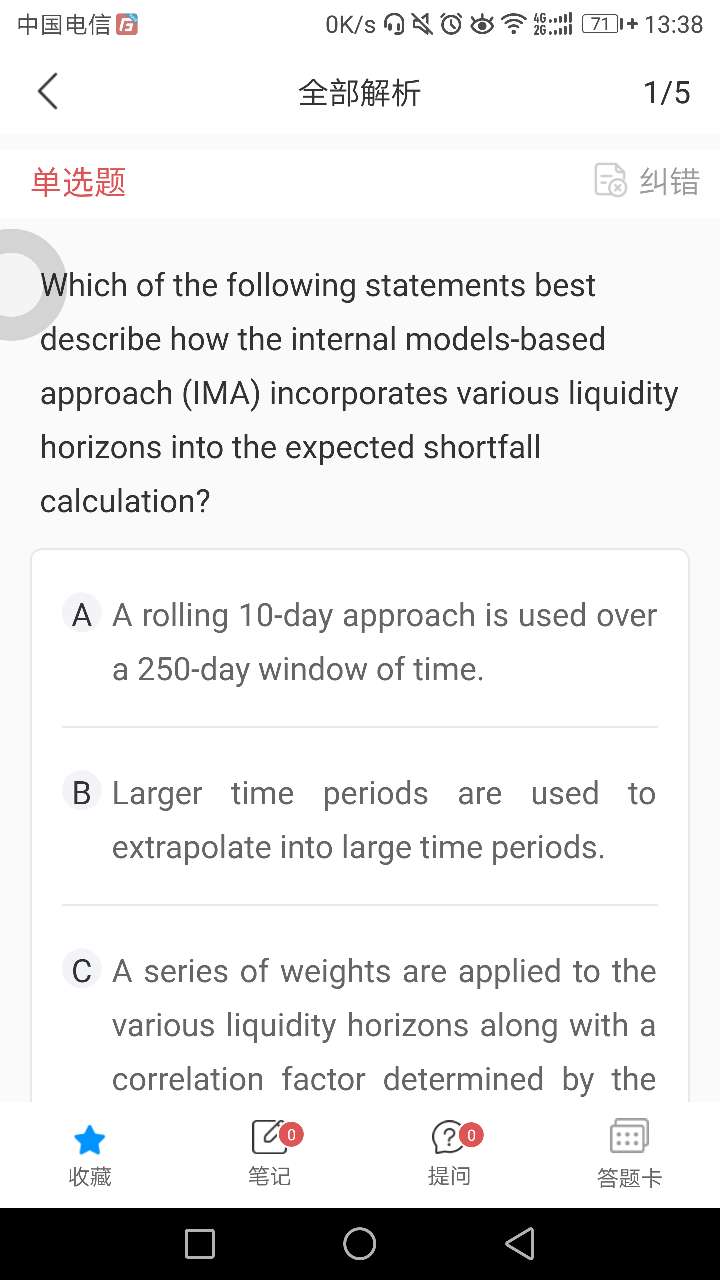Report an error via 纠错
Image resolution: width=720 pixels, height=1280 pixels.
647,181
